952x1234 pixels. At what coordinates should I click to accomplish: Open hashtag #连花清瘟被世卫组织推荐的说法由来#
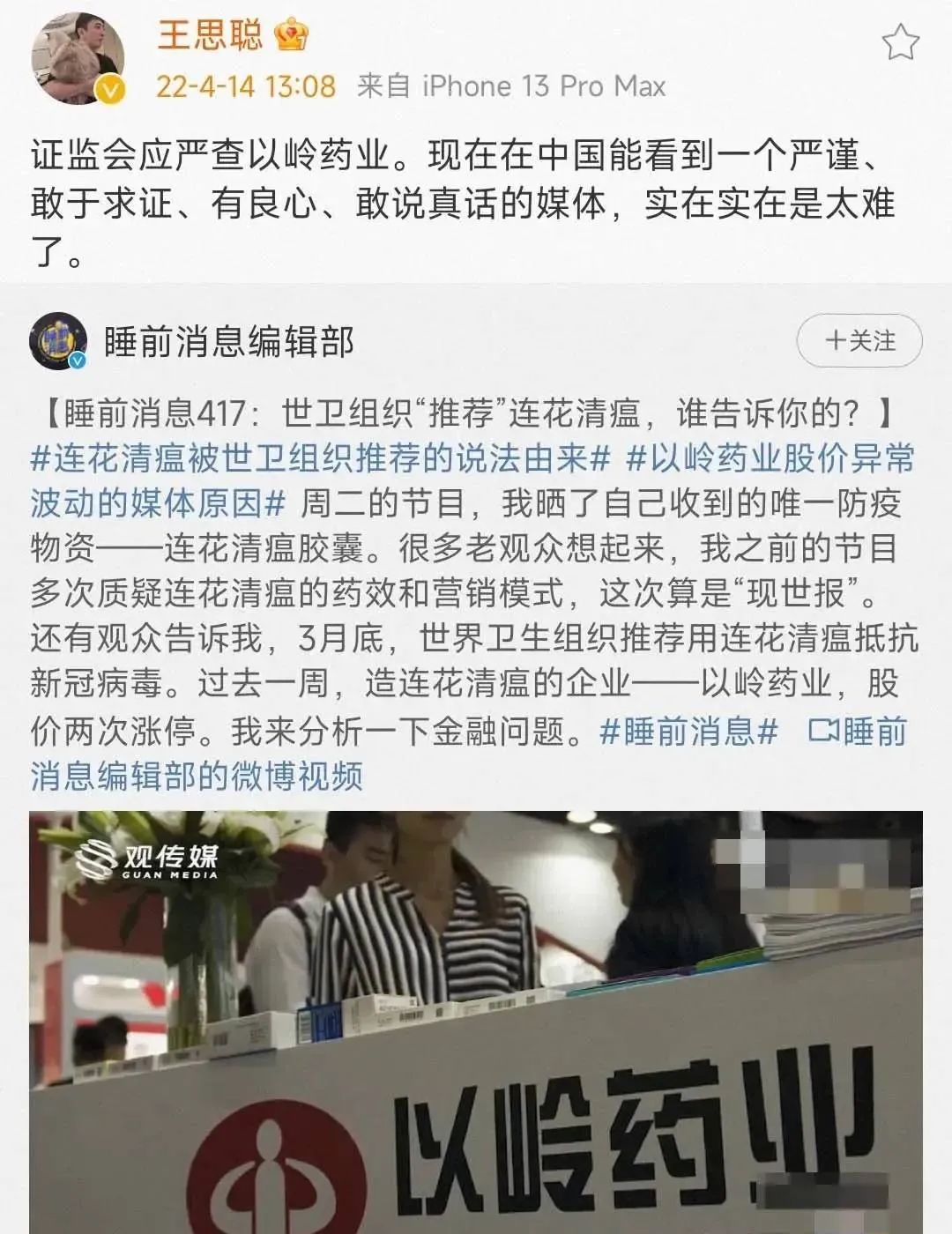[x=322, y=457]
